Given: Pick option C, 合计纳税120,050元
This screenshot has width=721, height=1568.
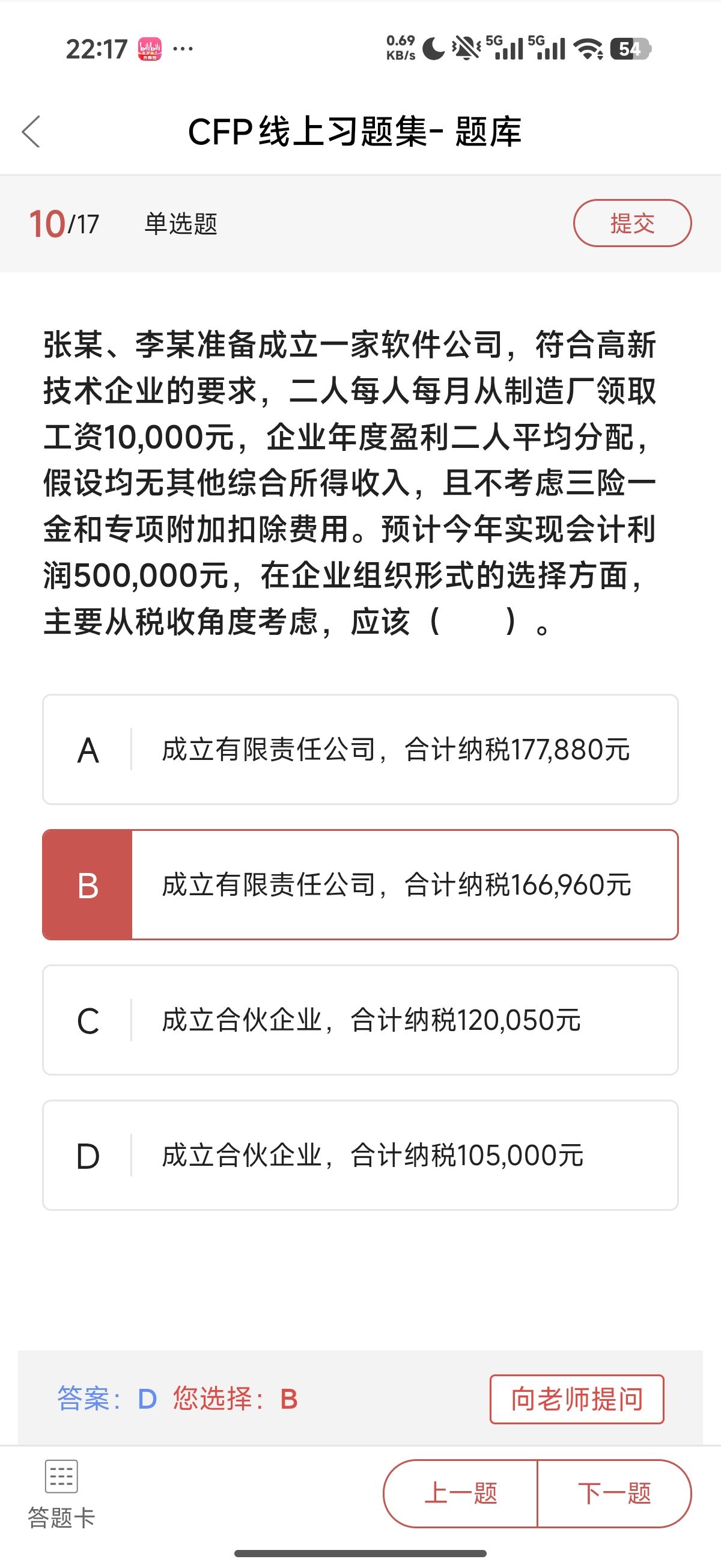Looking at the screenshot, I should [360, 1020].
